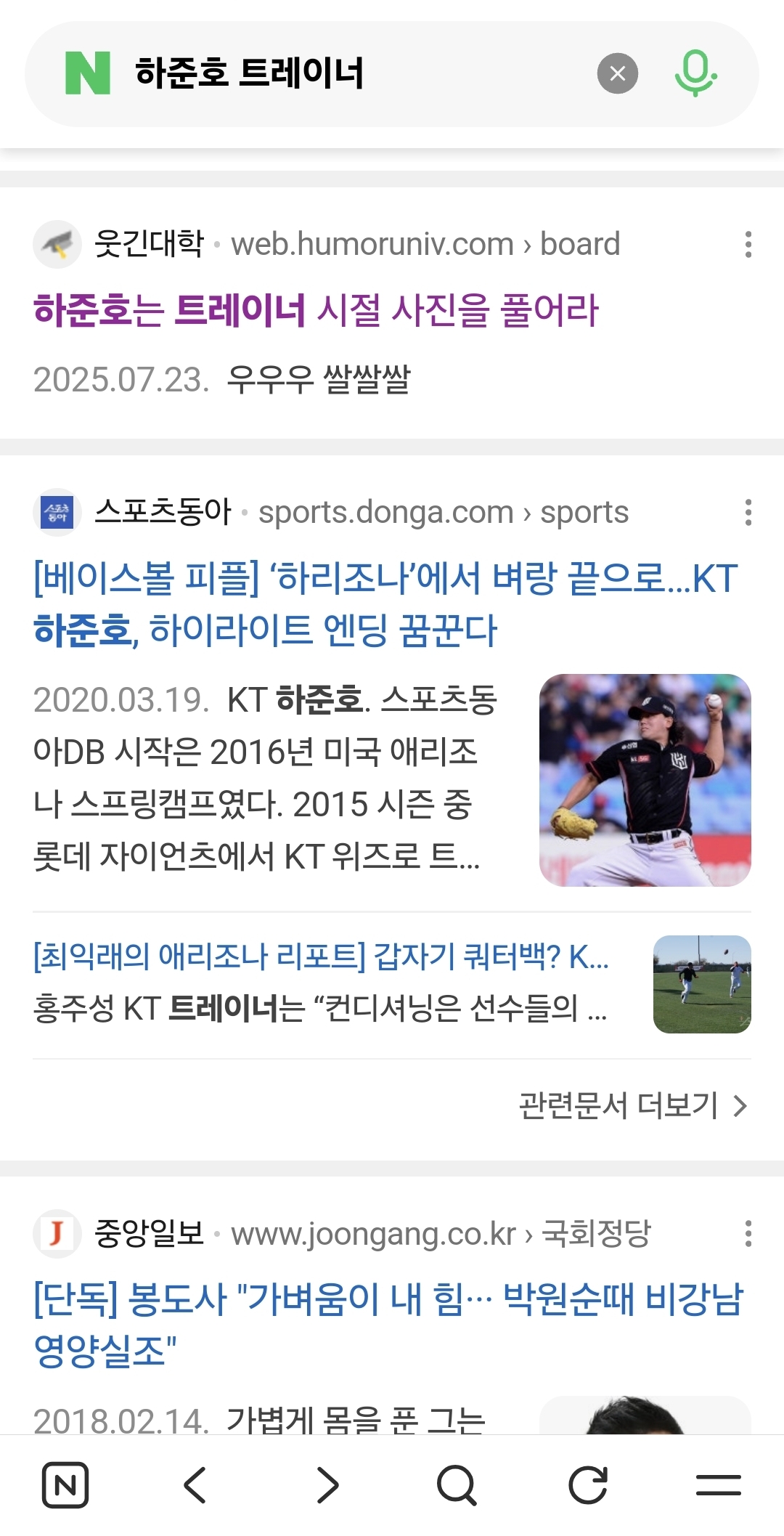Go forward to the next page
Viewport: 784px width, 1536px height.
pos(327,1485)
